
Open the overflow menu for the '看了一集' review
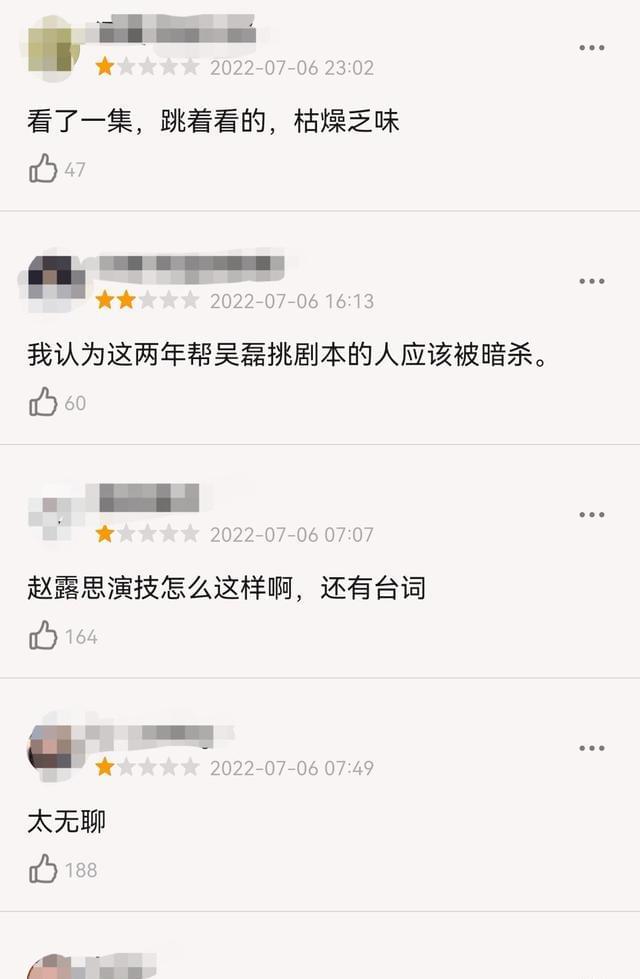[x=592, y=48]
